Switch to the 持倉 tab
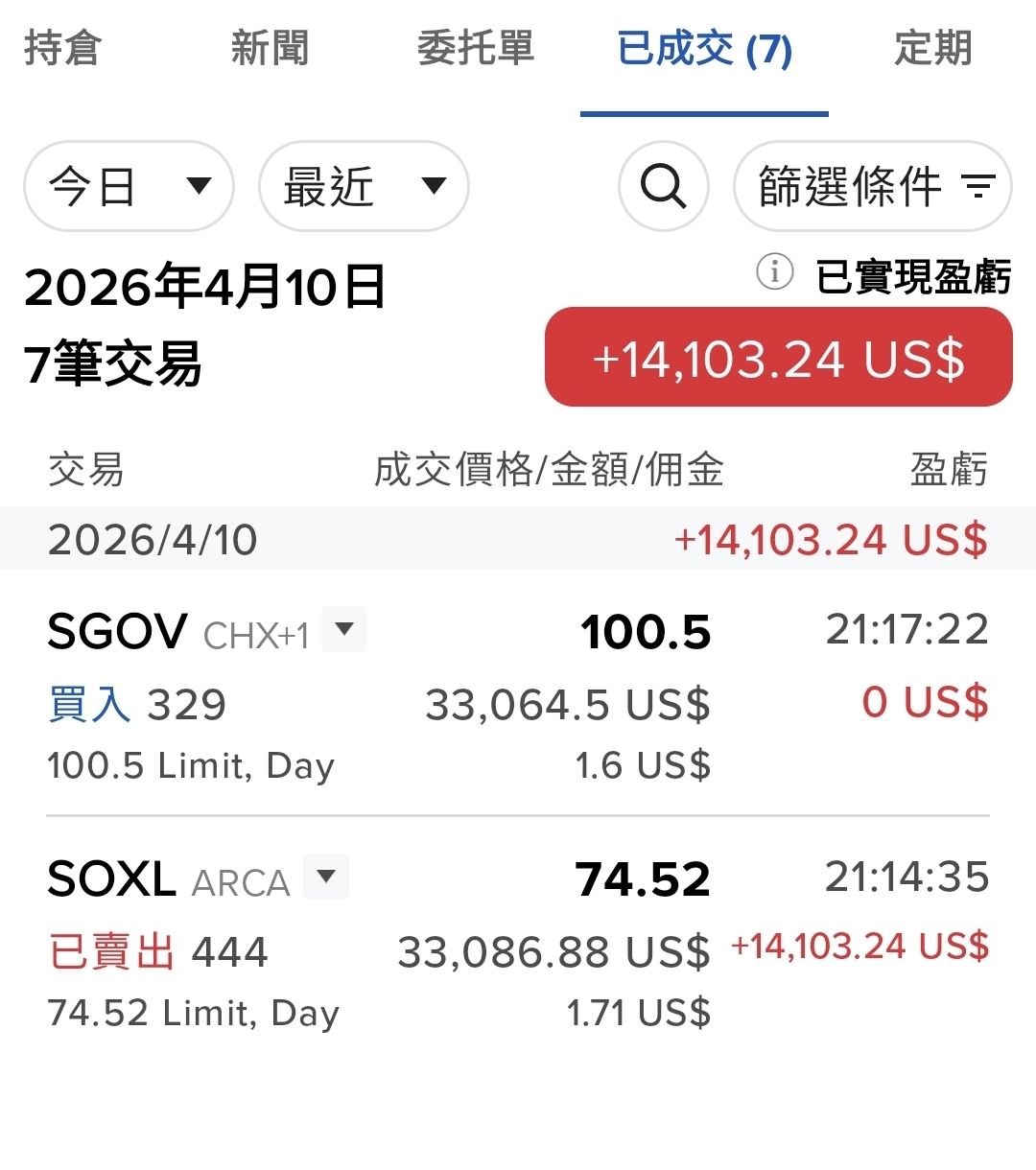This screenshot has height=1170, width=1036. point(62,48)
